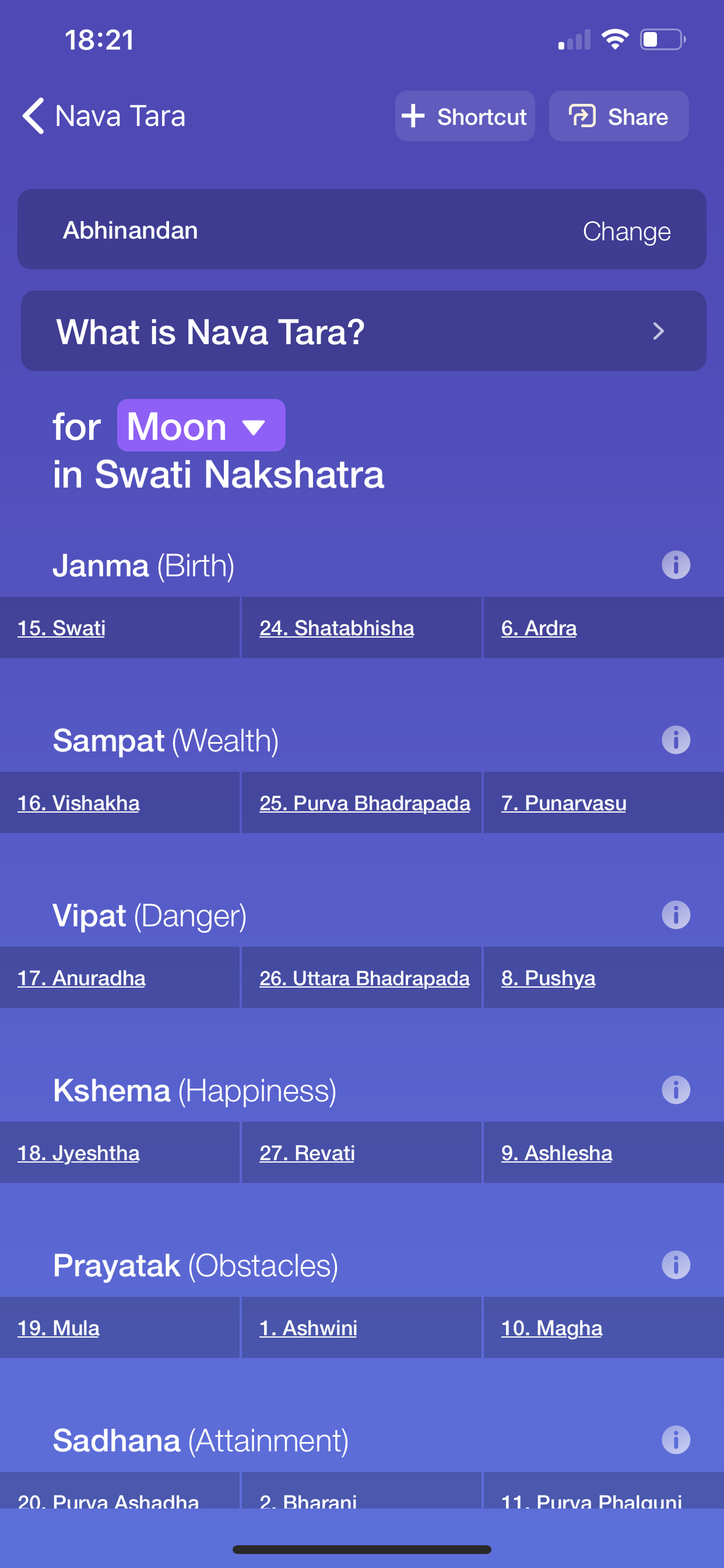Open the 27. Revati link
Image resolution: width=724 pixels, height=1568 pixels.
point(307,1153)
